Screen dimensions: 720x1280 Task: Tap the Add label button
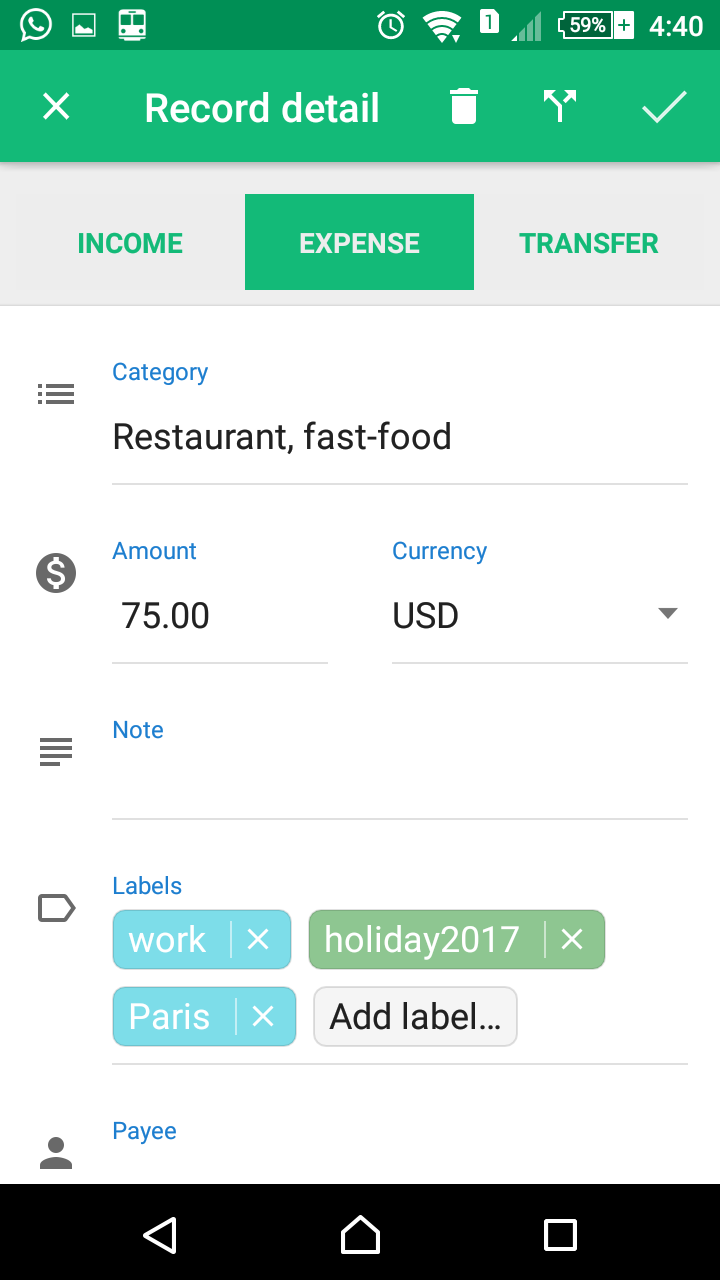click(x=415, y=1016)
